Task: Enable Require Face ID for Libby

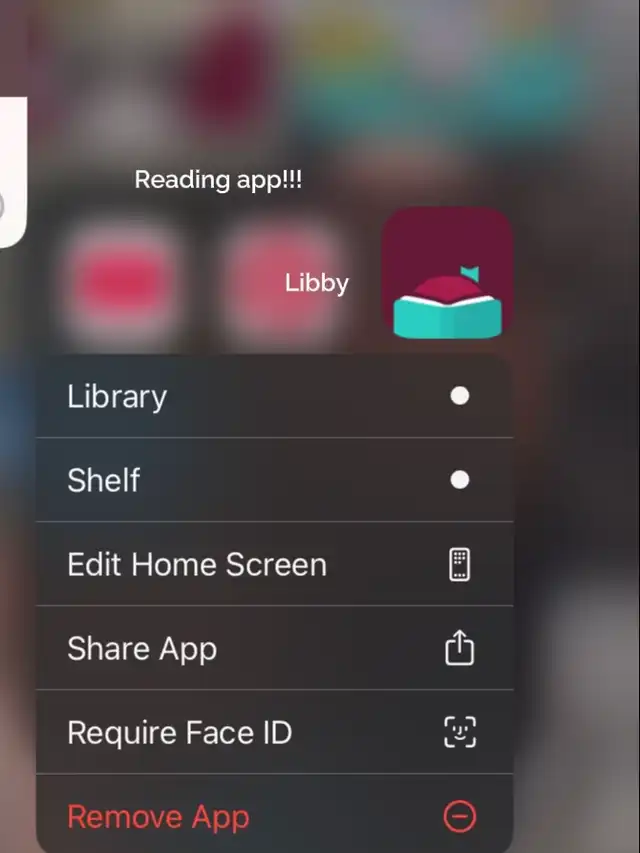Action: [x=274, y=733]
